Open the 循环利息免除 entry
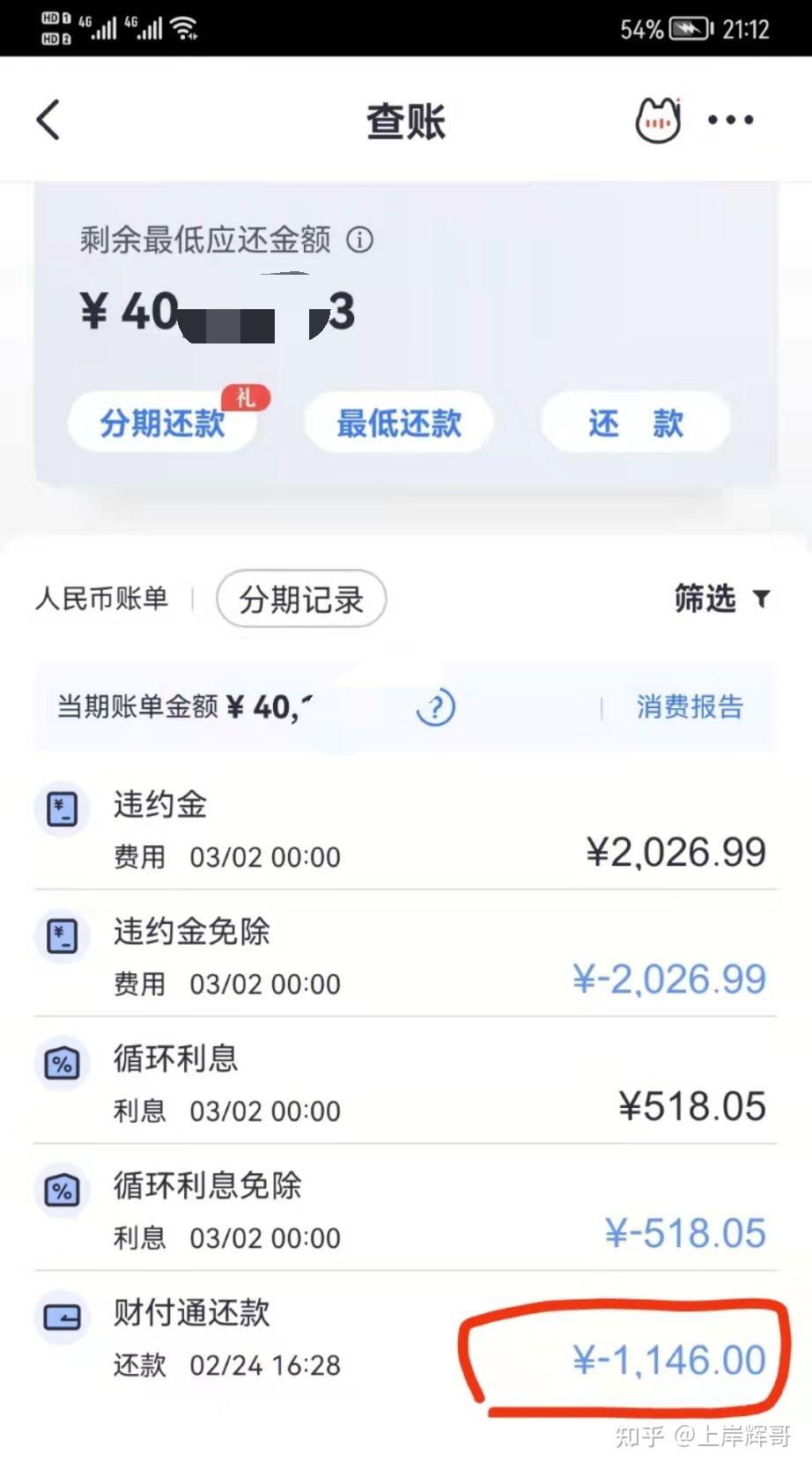This screenshot has height=1469, width=812. pos(405,1207)
